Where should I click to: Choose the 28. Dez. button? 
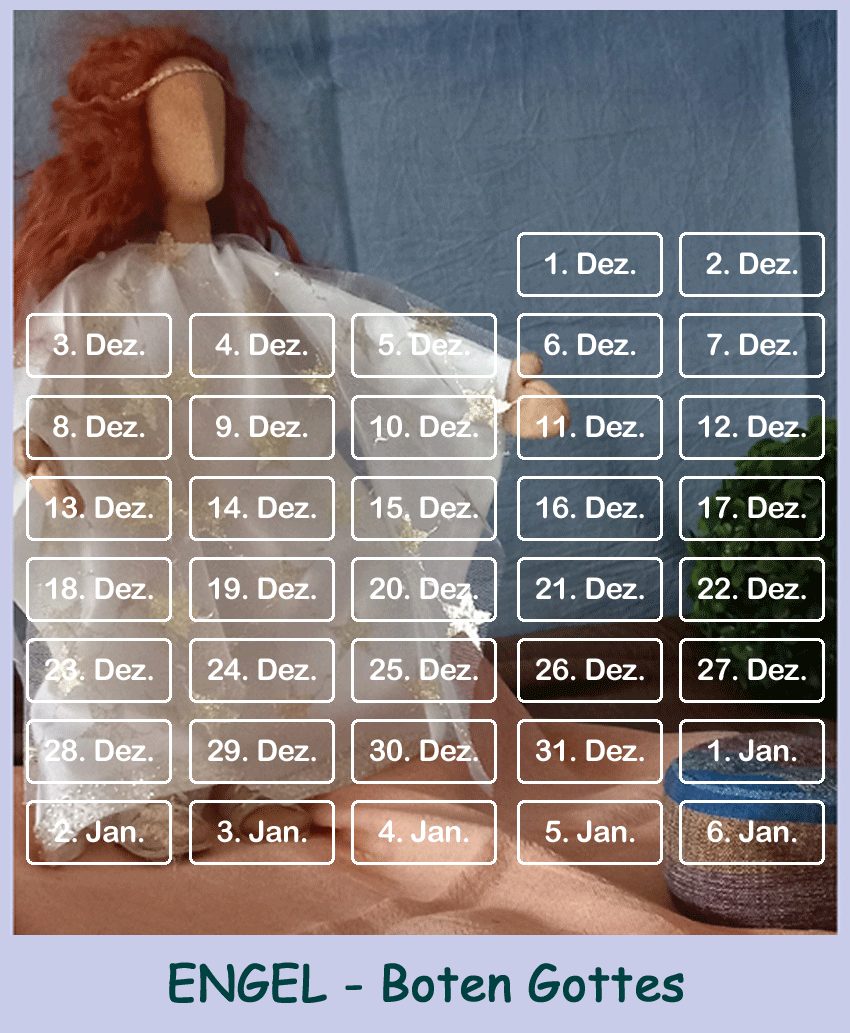(99, 751)
